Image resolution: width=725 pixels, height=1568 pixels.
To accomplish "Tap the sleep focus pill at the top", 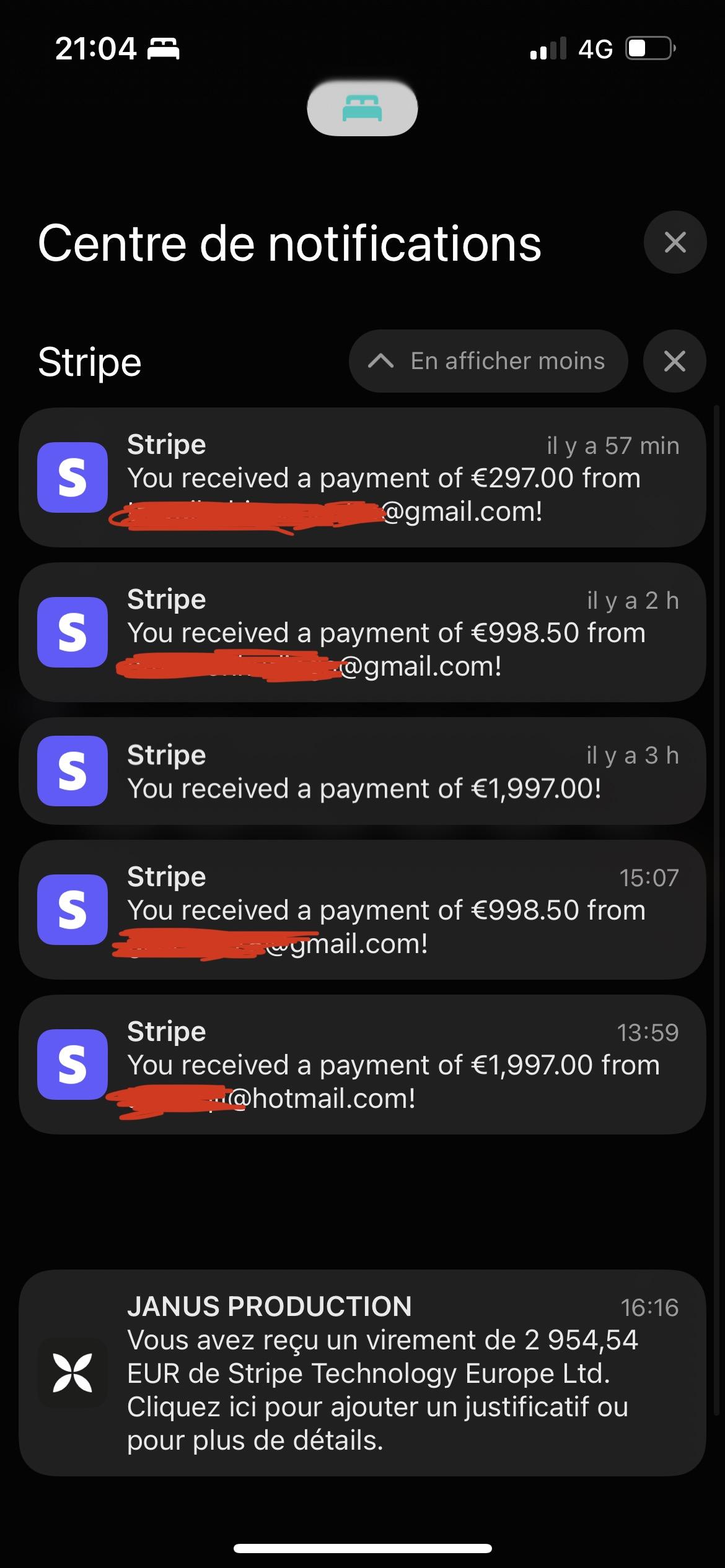I will tap(362, 108).
